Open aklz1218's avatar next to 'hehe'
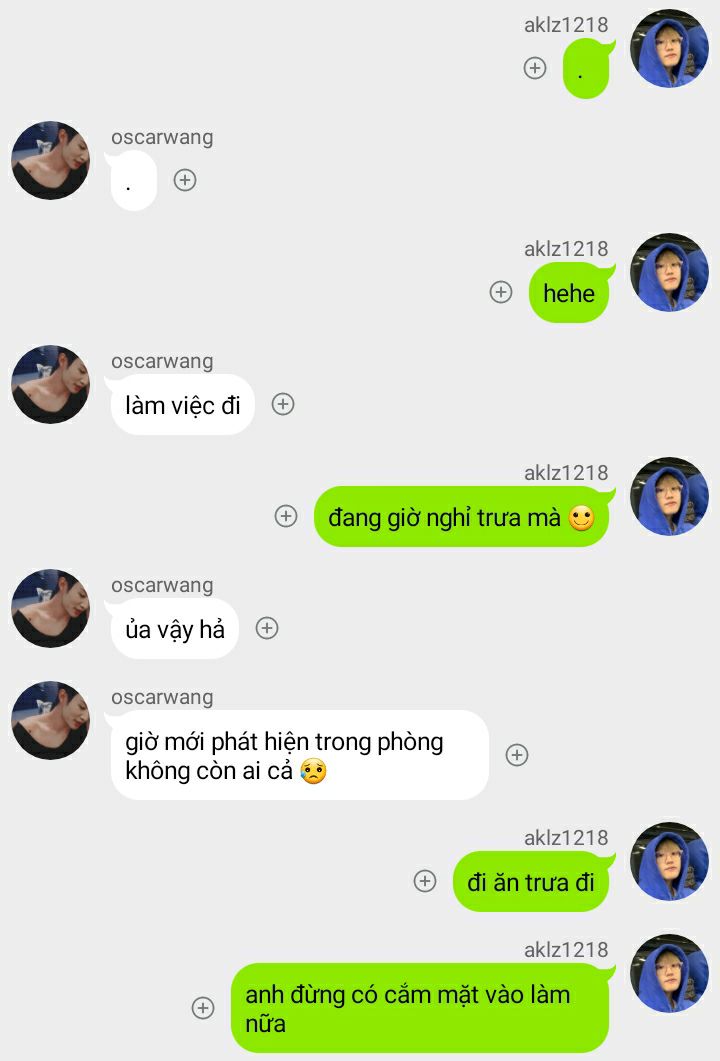 coord(669,273)
